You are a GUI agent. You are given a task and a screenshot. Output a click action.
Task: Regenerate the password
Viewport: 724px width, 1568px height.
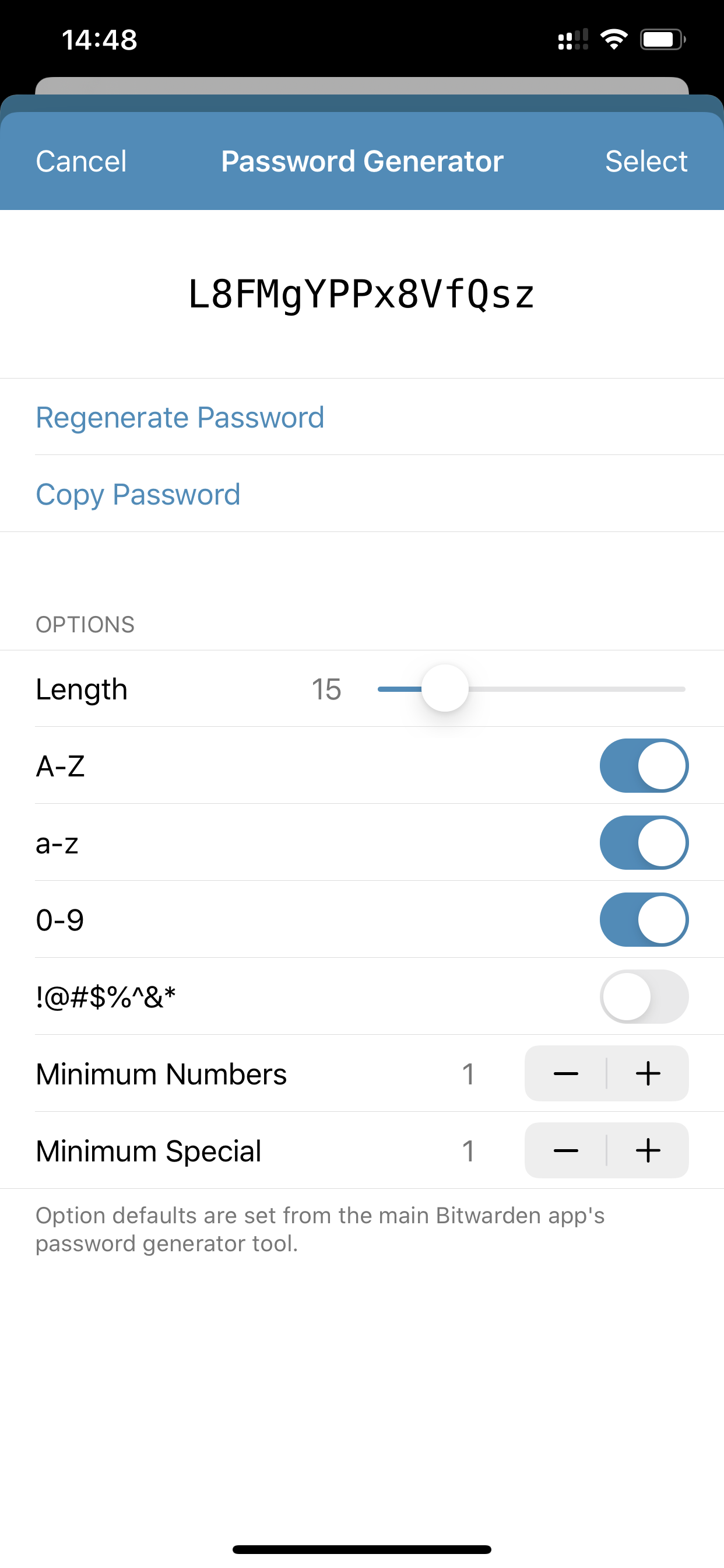tap(180, 418)
